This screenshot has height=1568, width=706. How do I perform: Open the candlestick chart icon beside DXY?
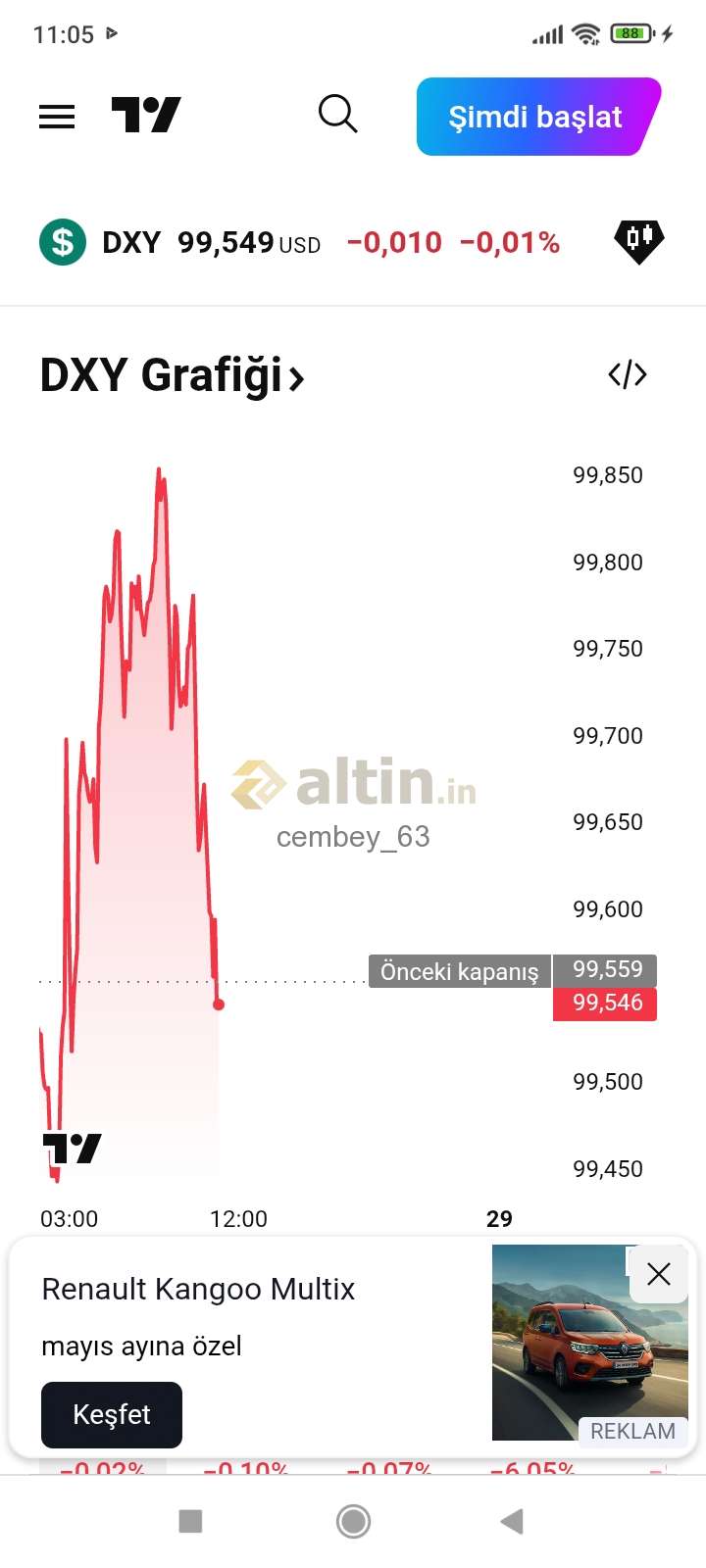pos(639,241)
